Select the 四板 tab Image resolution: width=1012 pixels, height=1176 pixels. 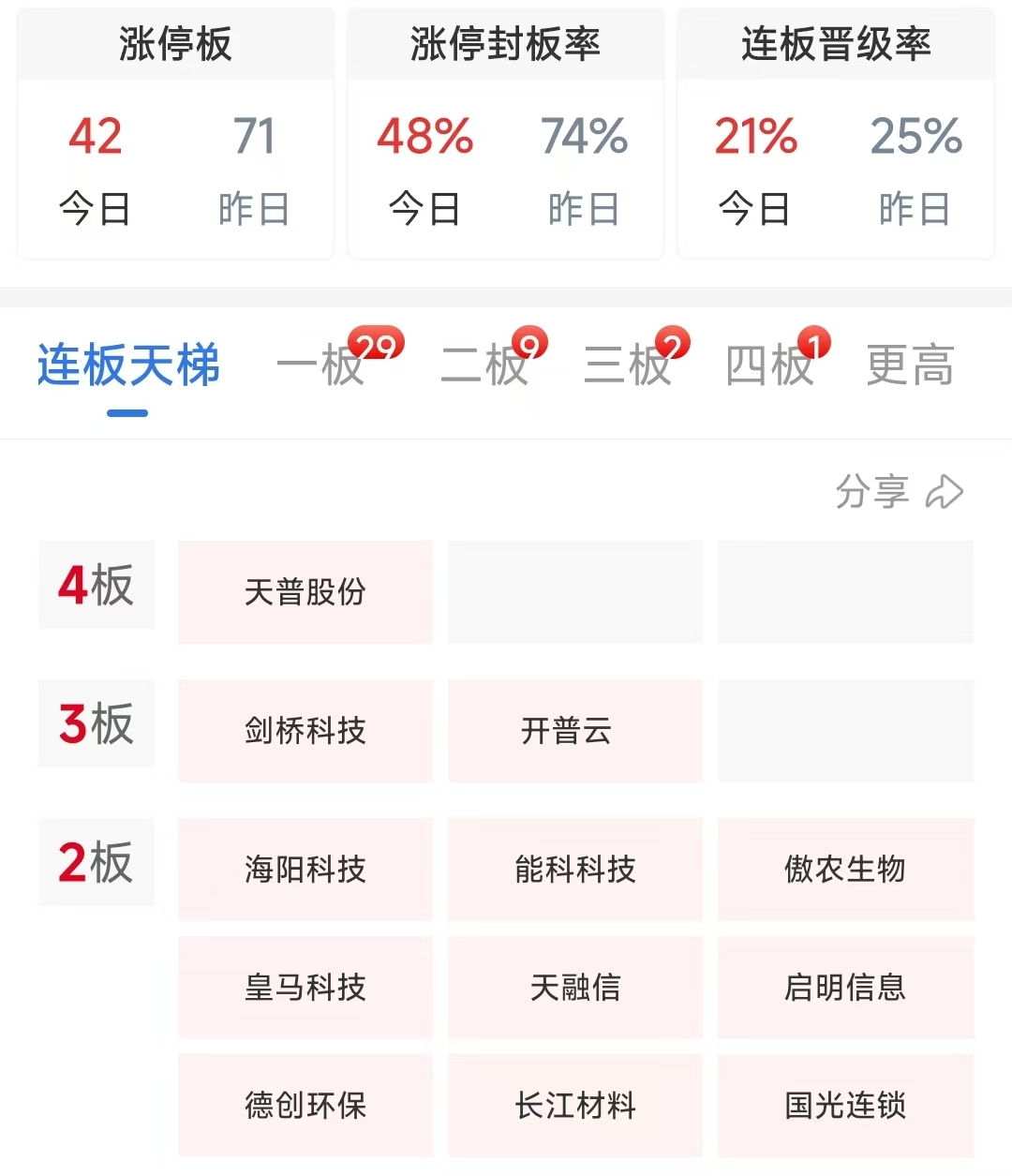[x=769, y=365]
